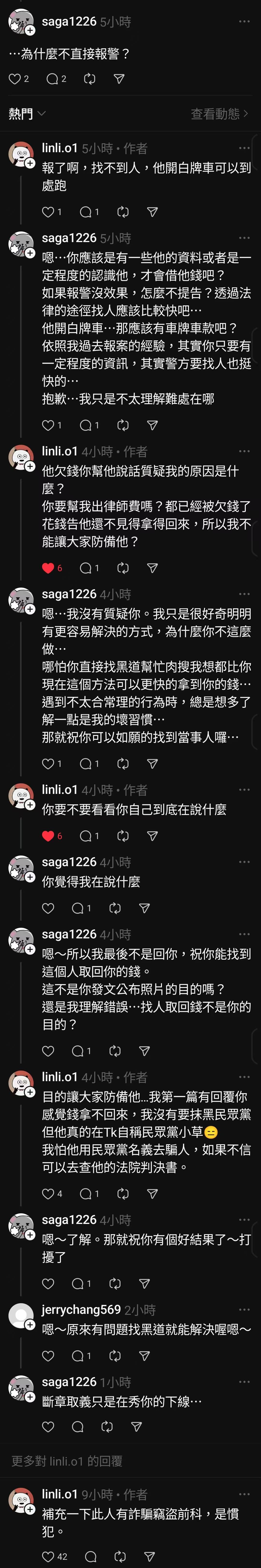Screen dimensions: 261x1568
Task: Open overflow menu on jerrychang569's comment
Action: click(244, 1309)
